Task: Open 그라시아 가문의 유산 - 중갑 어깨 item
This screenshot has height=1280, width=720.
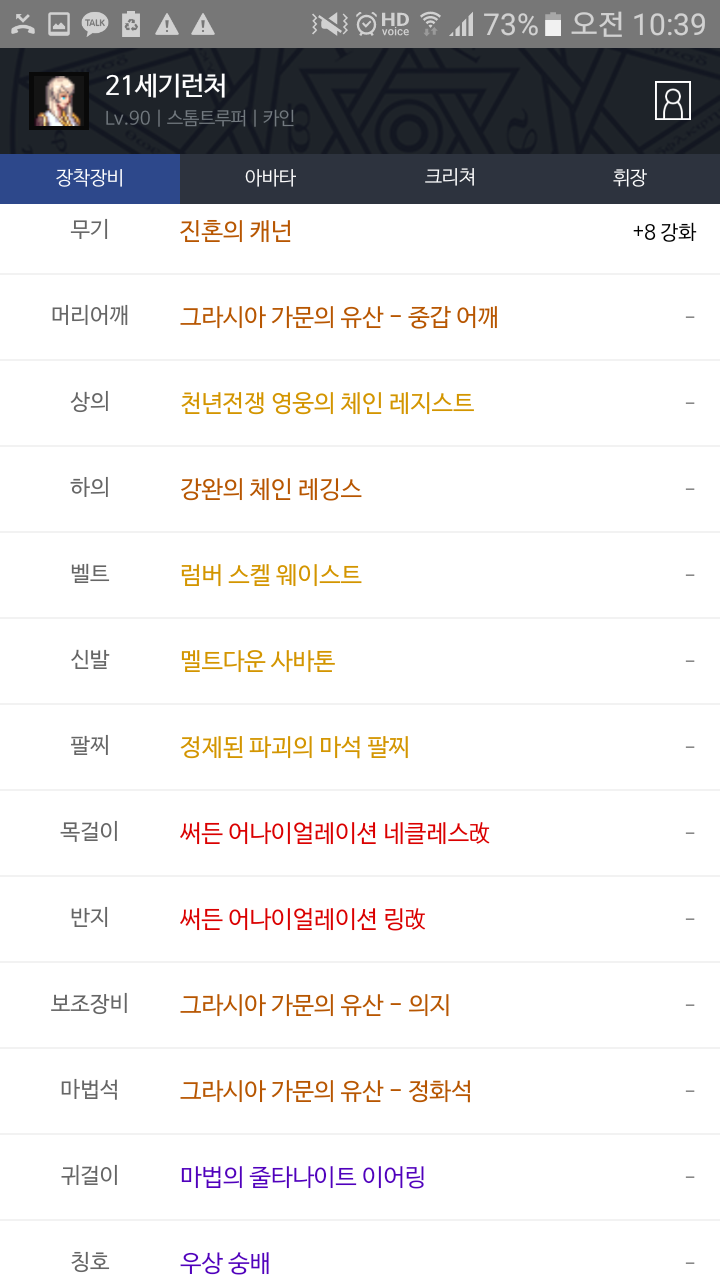Action: (x=339, y=317)
